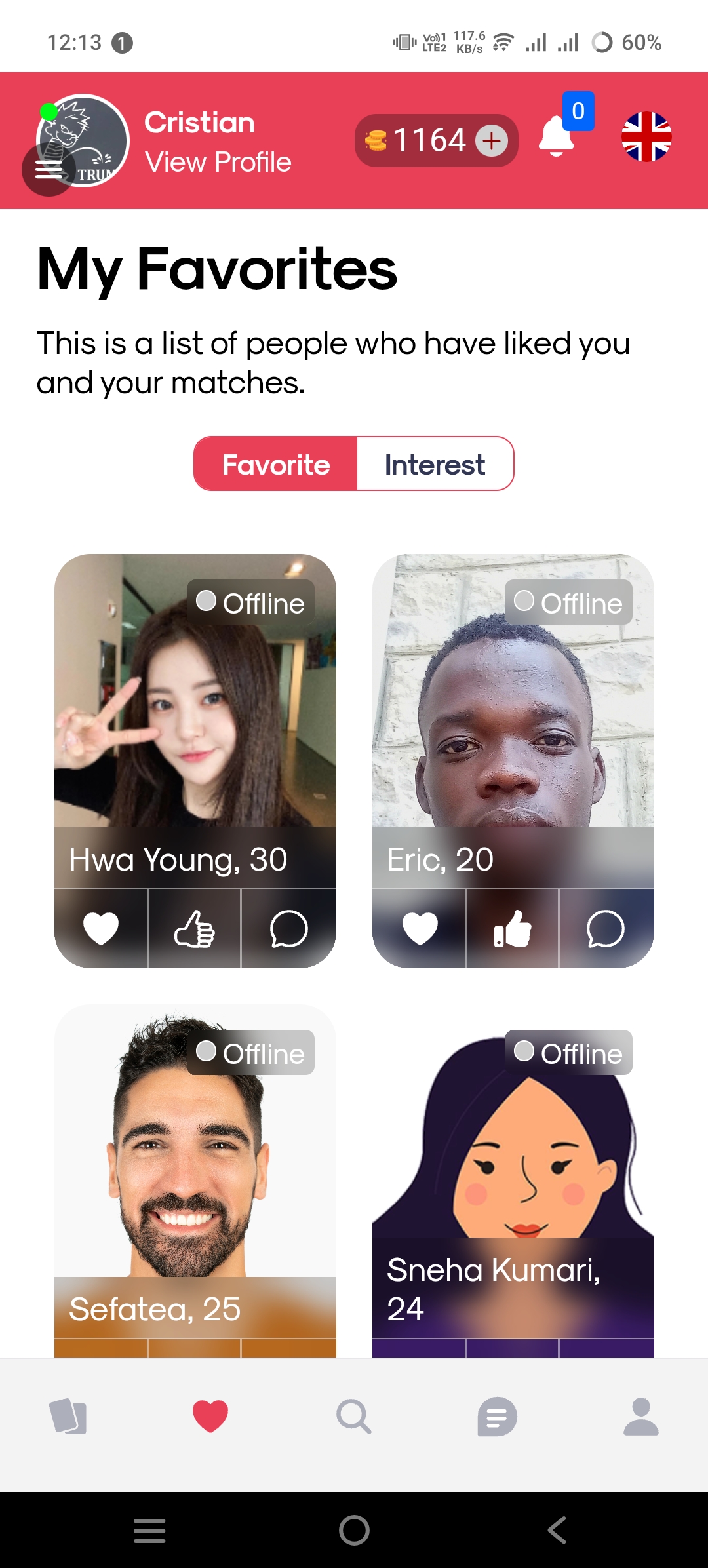Go to the cards tab in bottom bar
Screen dimensions: 708x1568
68,1417
